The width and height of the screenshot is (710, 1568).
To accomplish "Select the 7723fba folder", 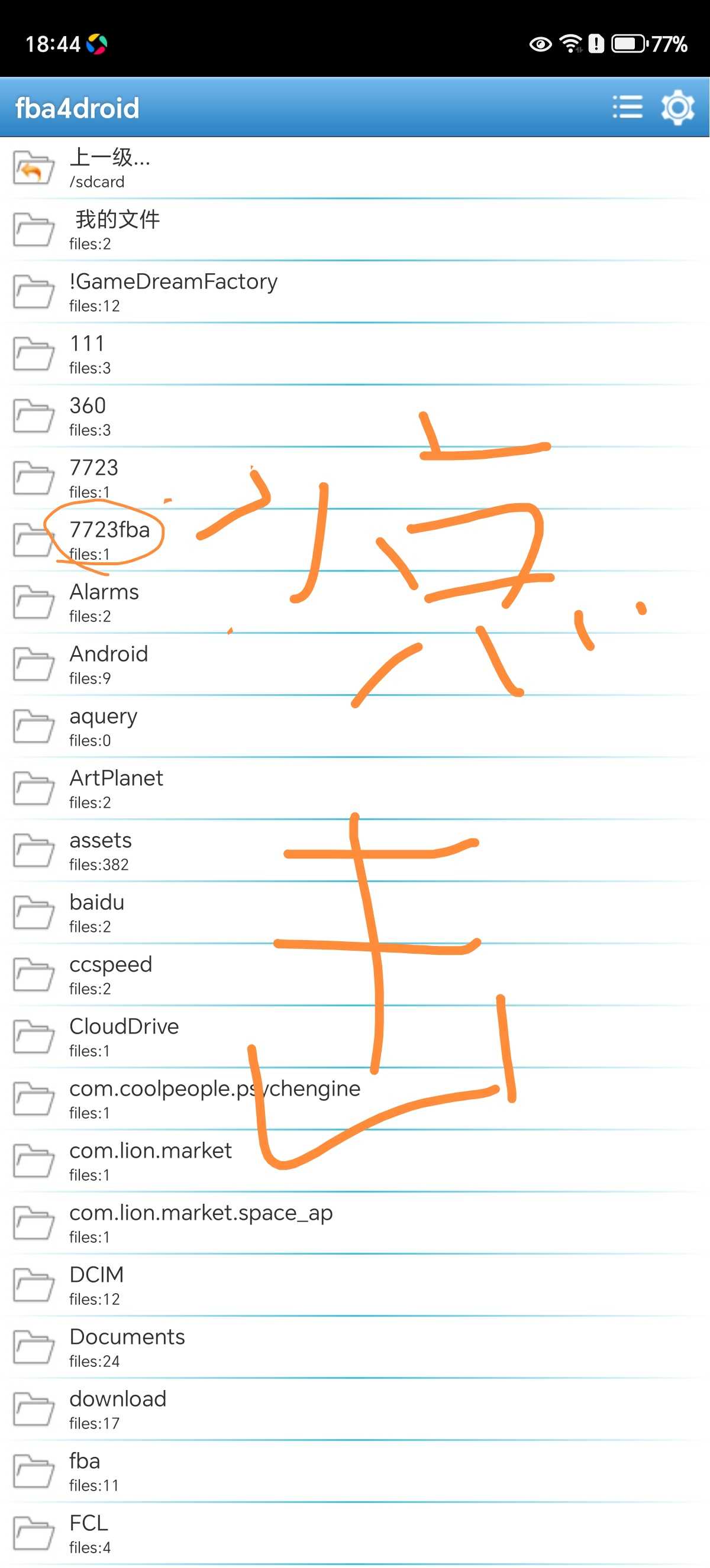I will pos(109,540).
